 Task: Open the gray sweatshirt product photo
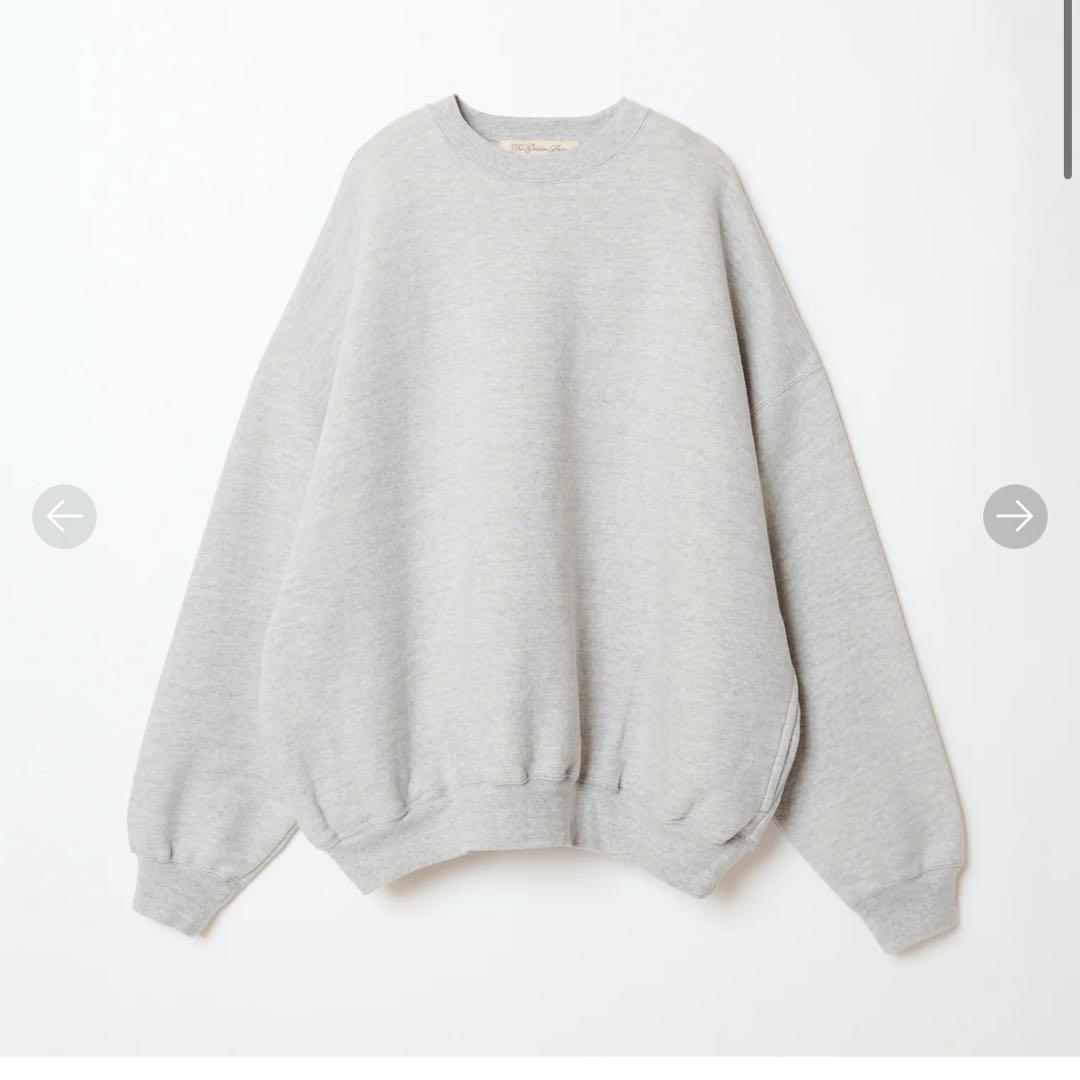pos(540,500)
